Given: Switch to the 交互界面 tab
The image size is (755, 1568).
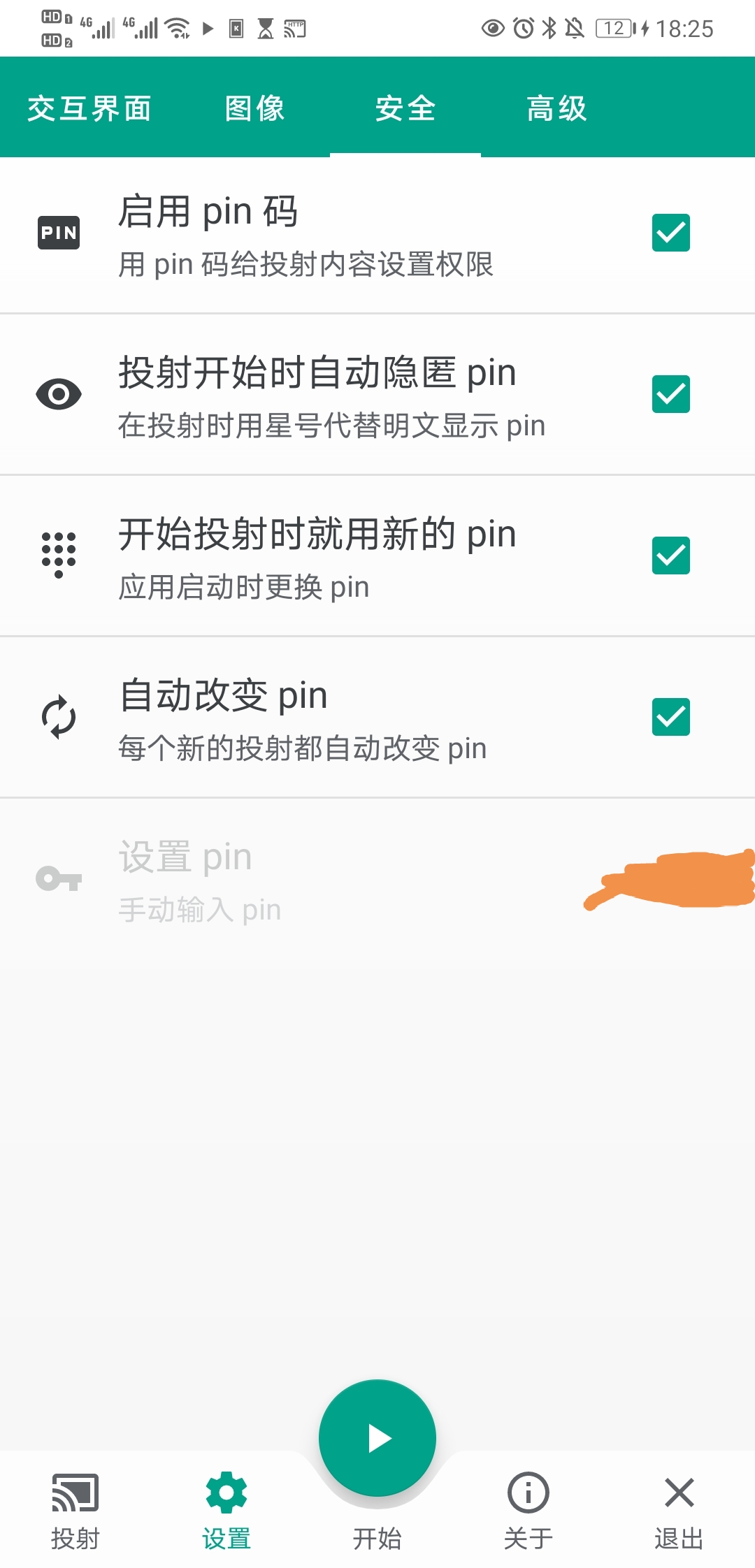Looking at the screenshot, I should pos(89,108).
